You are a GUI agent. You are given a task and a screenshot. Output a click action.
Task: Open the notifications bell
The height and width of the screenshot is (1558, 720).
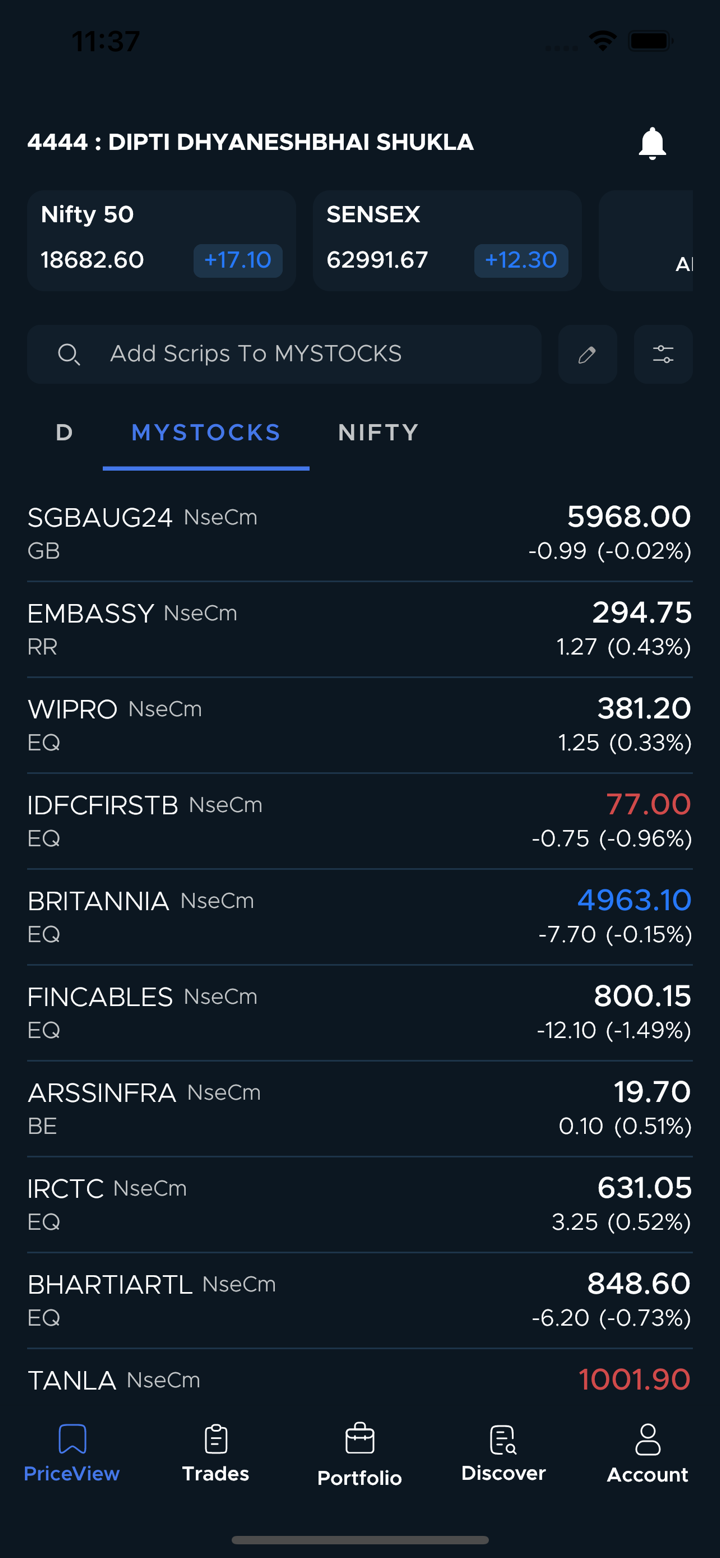[652, 143]
